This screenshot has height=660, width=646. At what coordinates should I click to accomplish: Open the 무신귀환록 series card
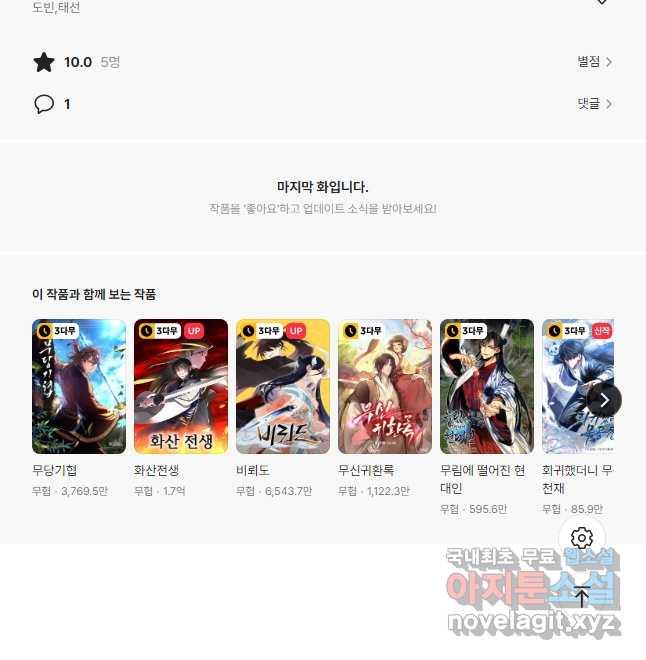click(x=385, y=387)
